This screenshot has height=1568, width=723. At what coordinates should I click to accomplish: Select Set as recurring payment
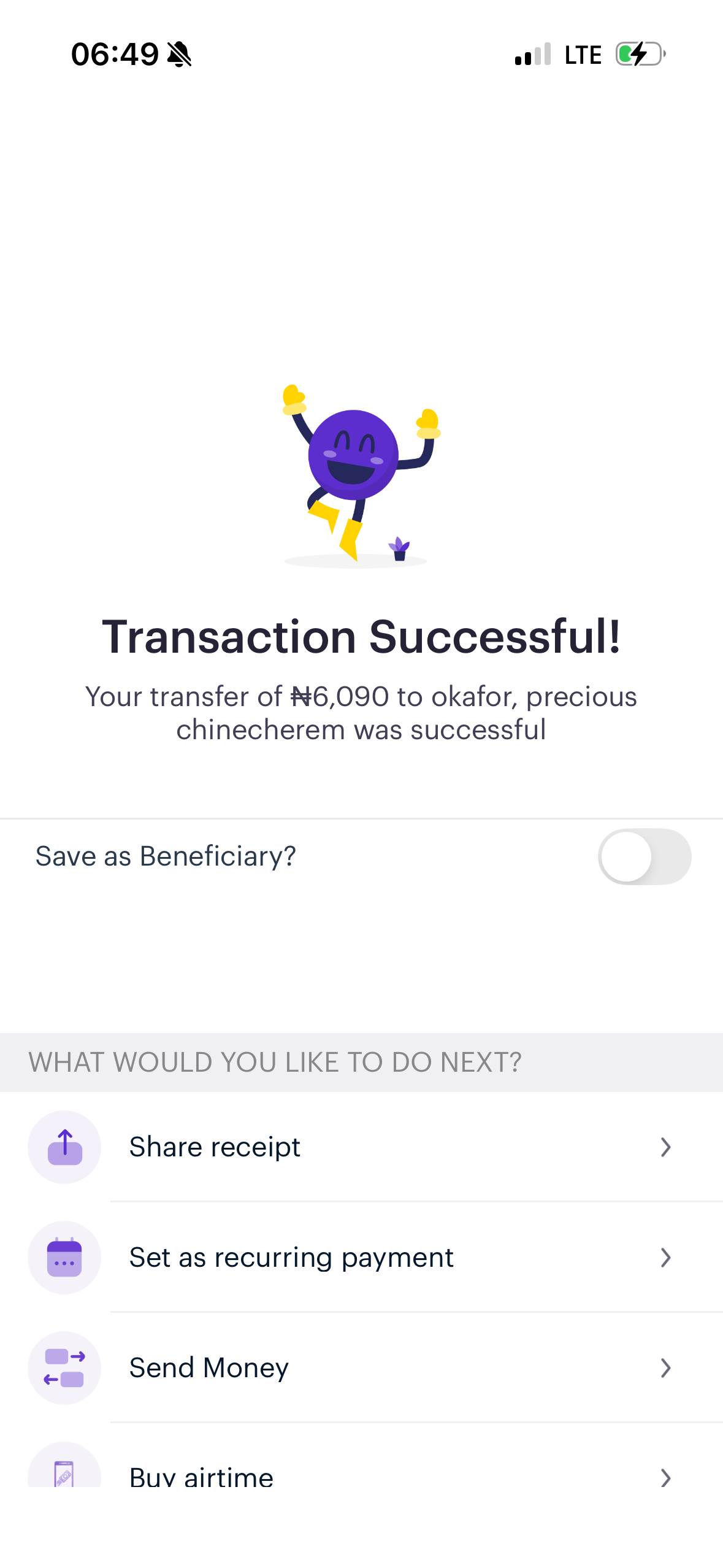(361, 1257)
